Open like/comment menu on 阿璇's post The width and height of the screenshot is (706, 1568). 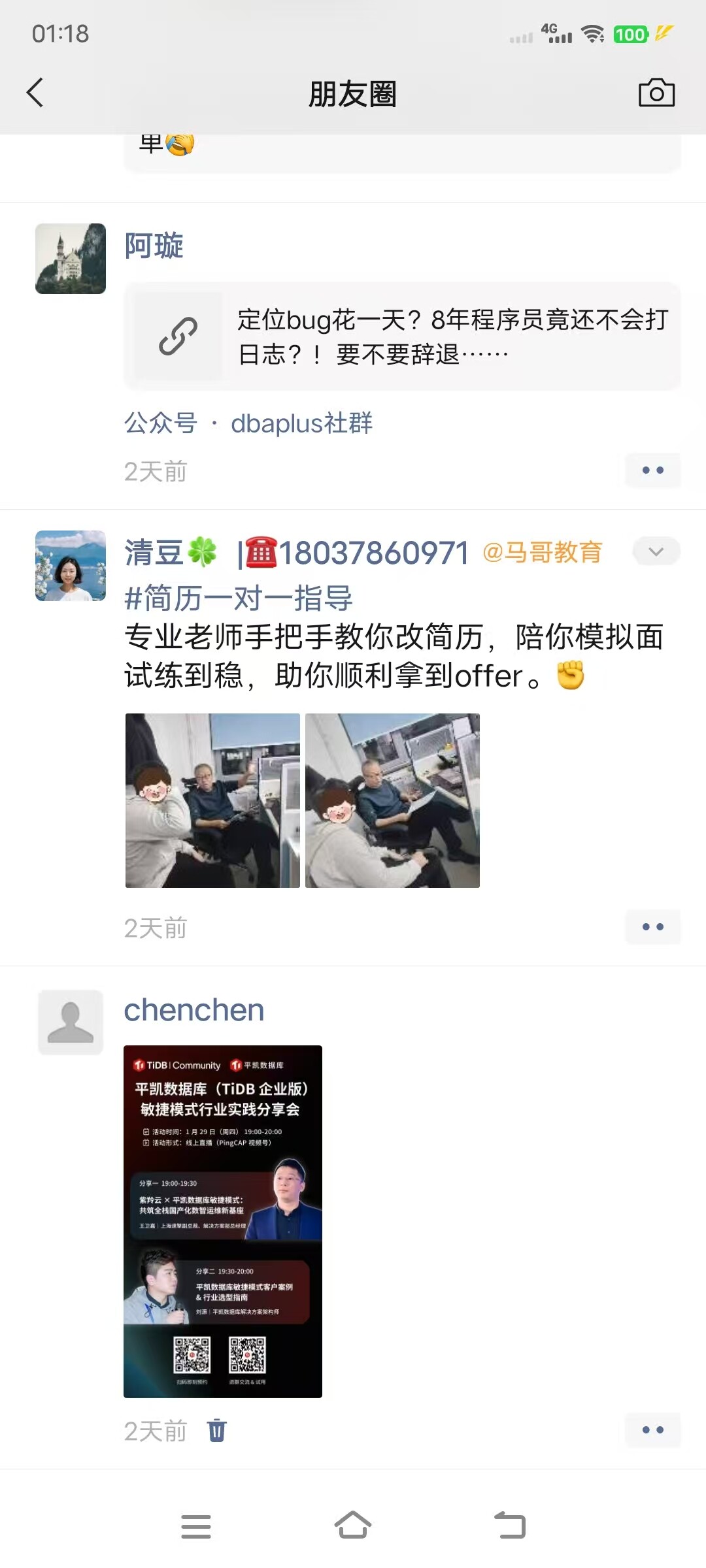pos(652,470)
